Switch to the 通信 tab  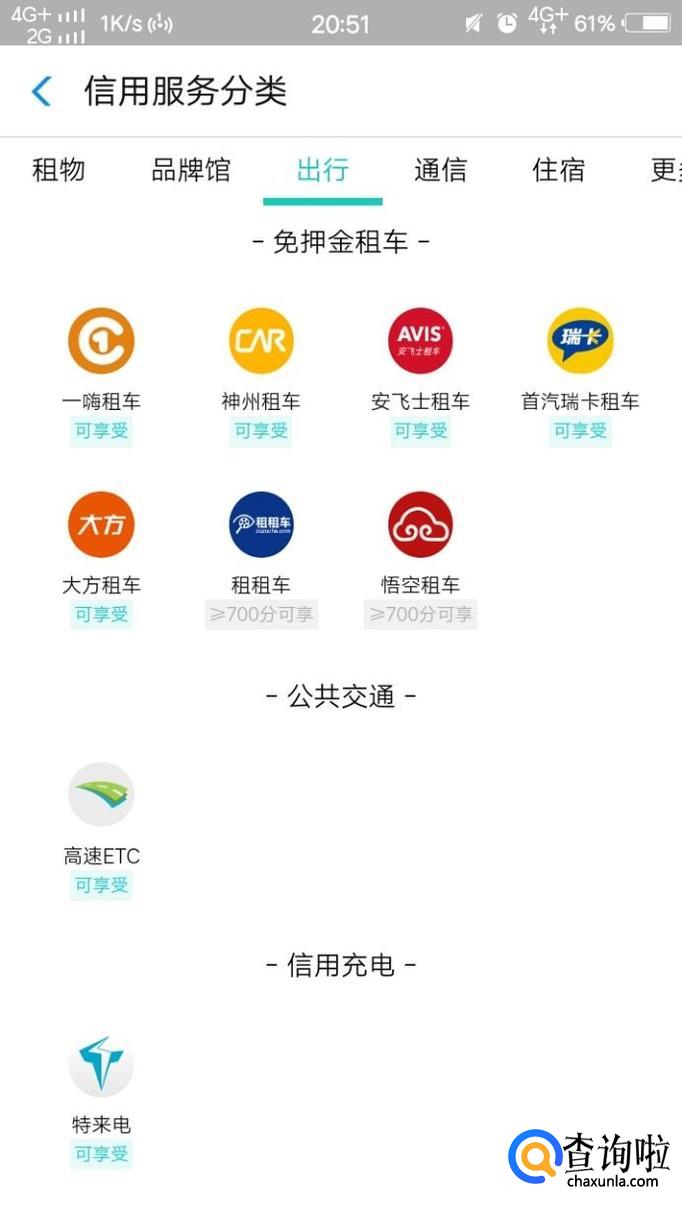[x=440, y=170]
